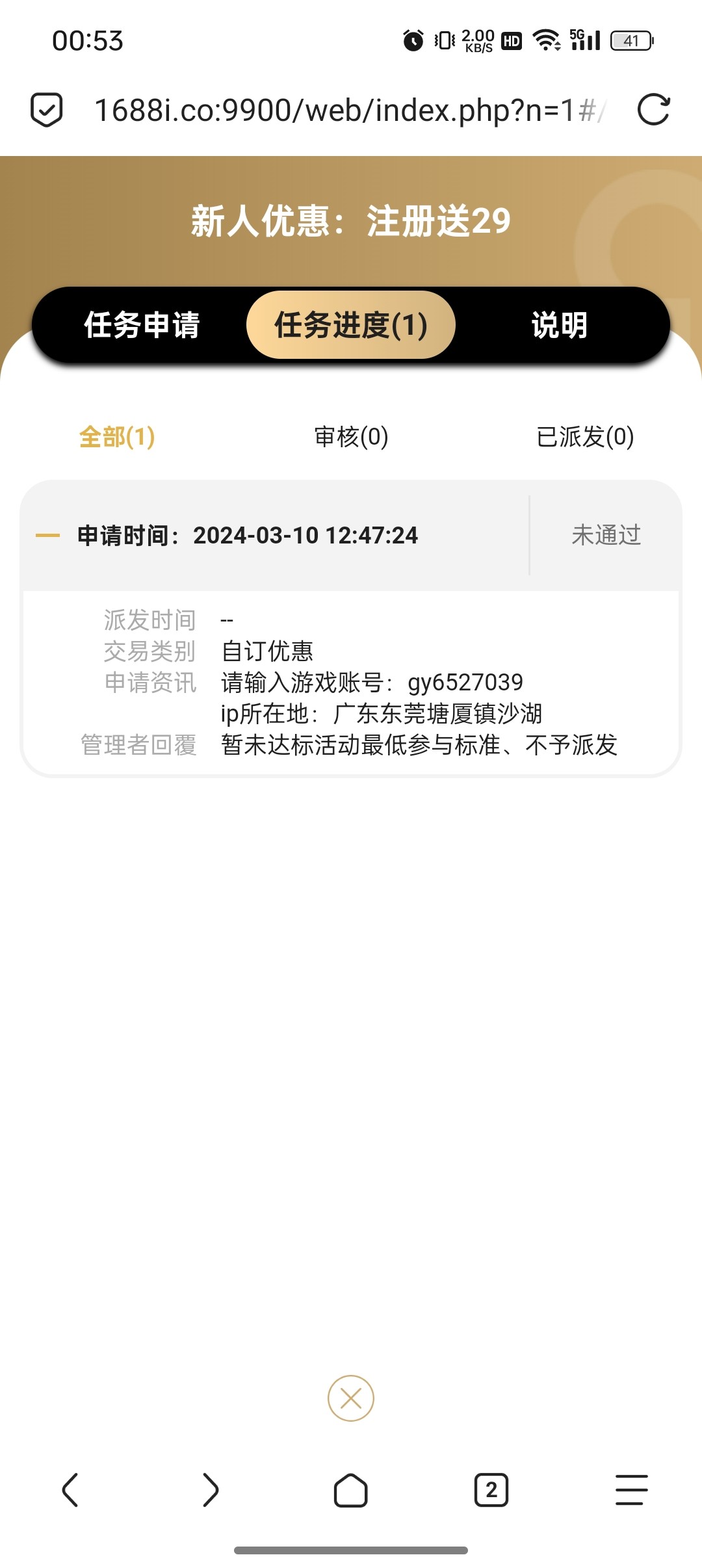702x1568 pixels.
Task: Close the popup with the X button
Action: 351,1398
